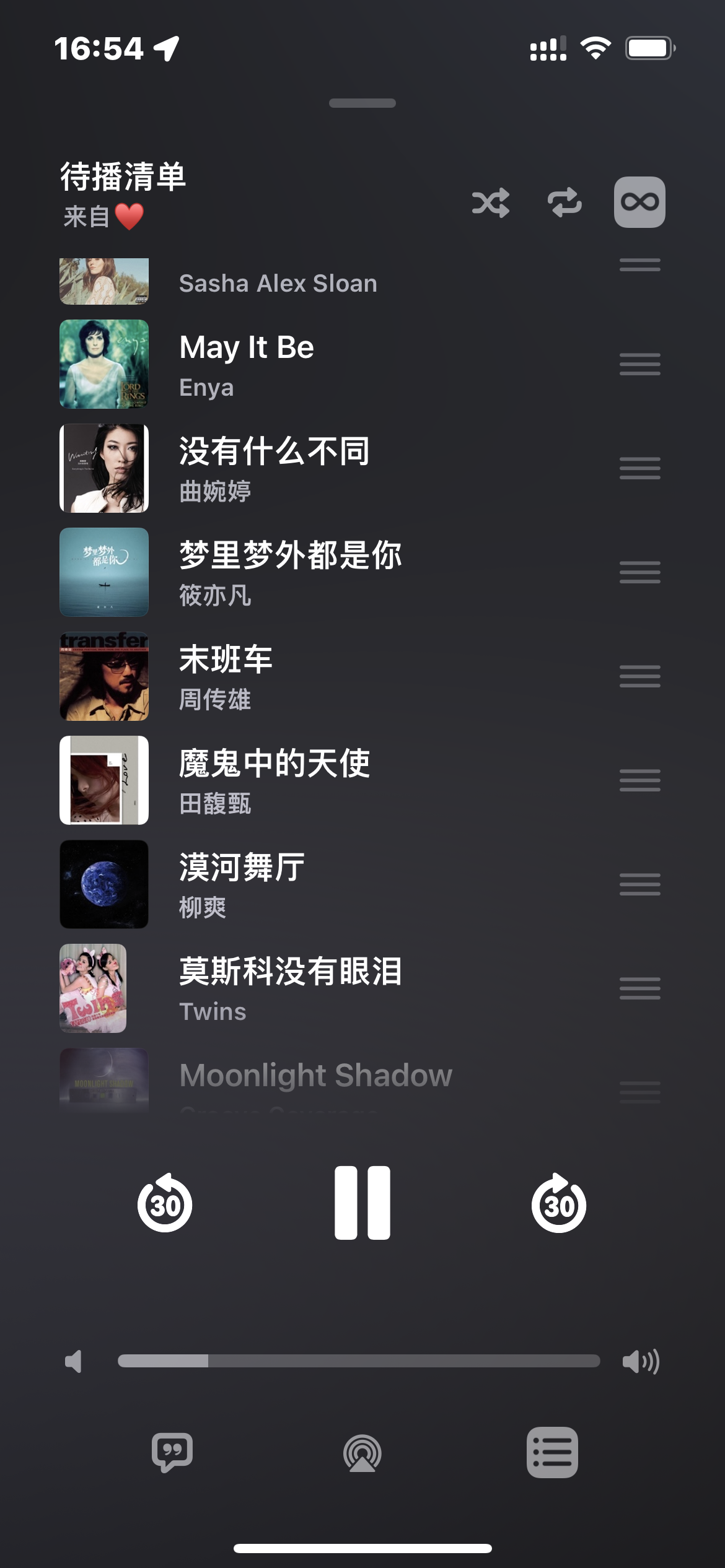The image size is (725, 1568).
Task: Play 梦里梦外都是你 by 筱亦凡
Action: 310,572
